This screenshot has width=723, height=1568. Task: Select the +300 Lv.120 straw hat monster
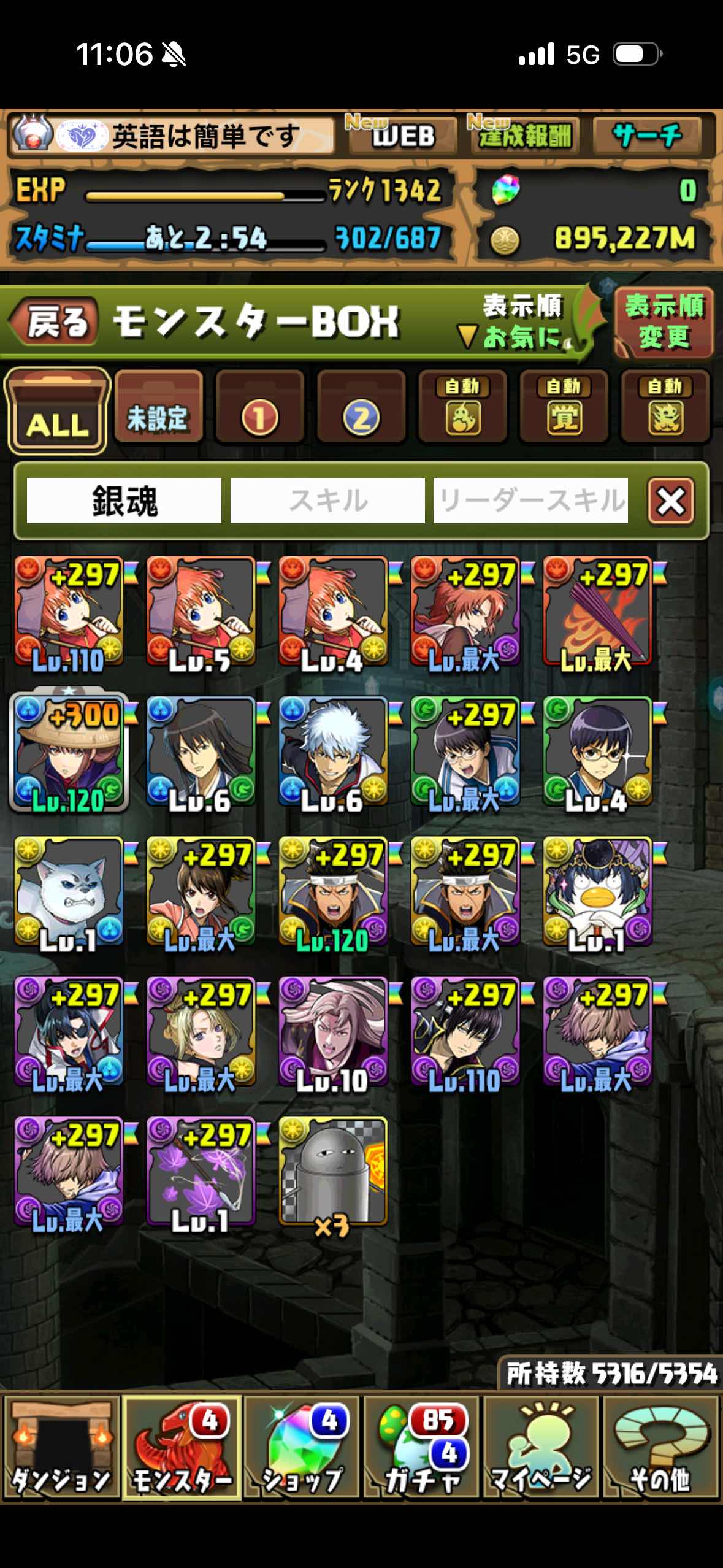(x=69, y=752)
